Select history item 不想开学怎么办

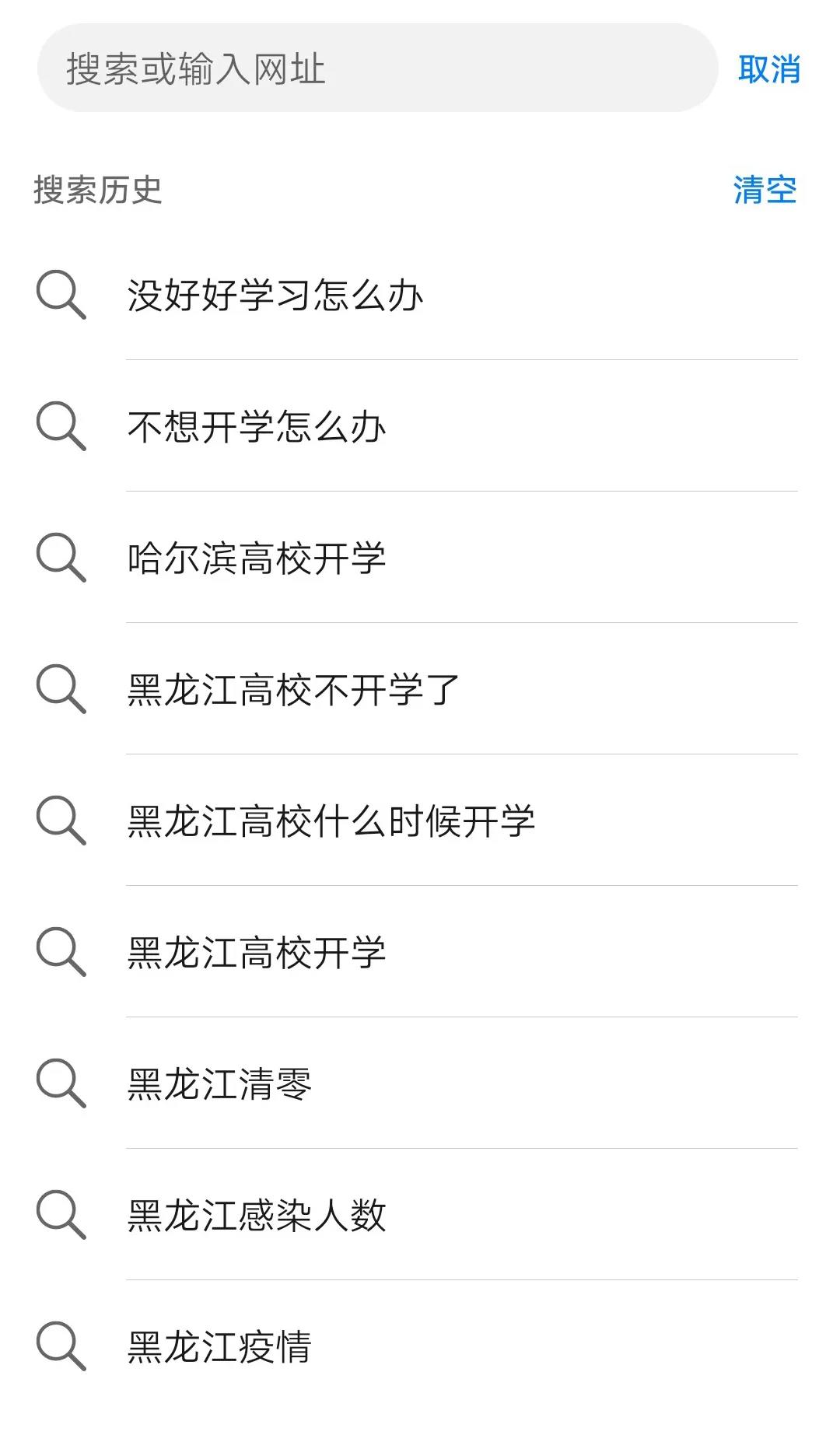(420, 426)
